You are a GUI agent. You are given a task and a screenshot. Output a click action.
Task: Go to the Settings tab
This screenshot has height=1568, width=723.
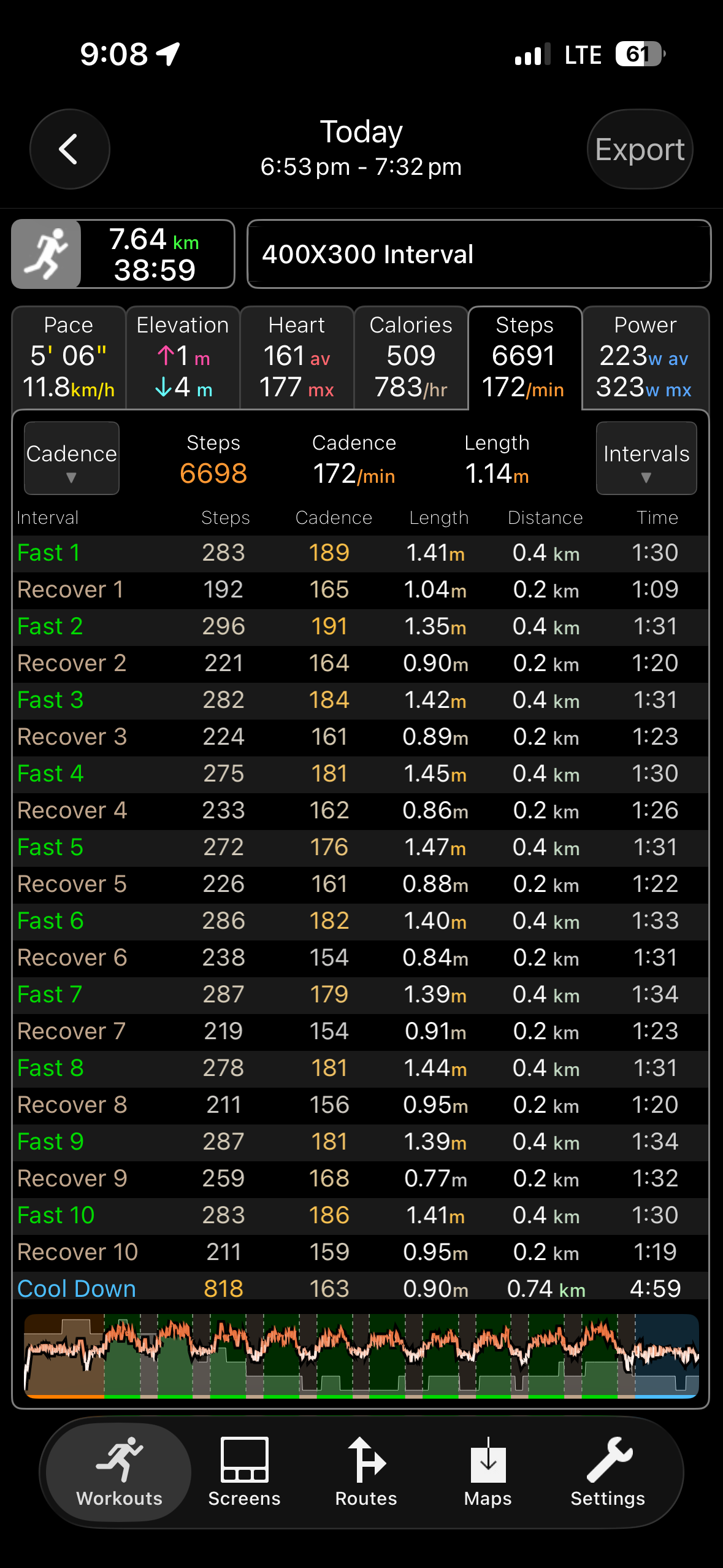coord(608,1472)
